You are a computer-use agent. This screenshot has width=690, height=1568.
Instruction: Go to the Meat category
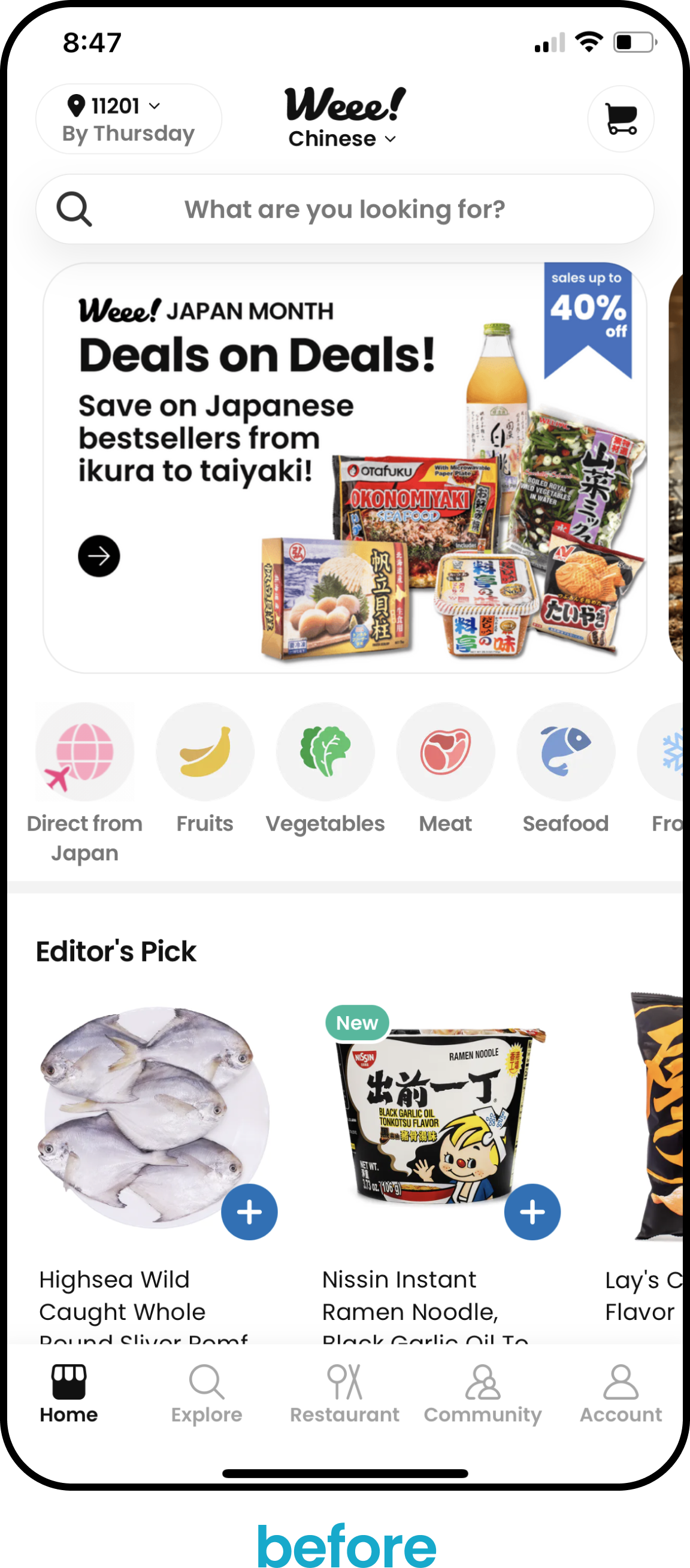coord(446,769)
